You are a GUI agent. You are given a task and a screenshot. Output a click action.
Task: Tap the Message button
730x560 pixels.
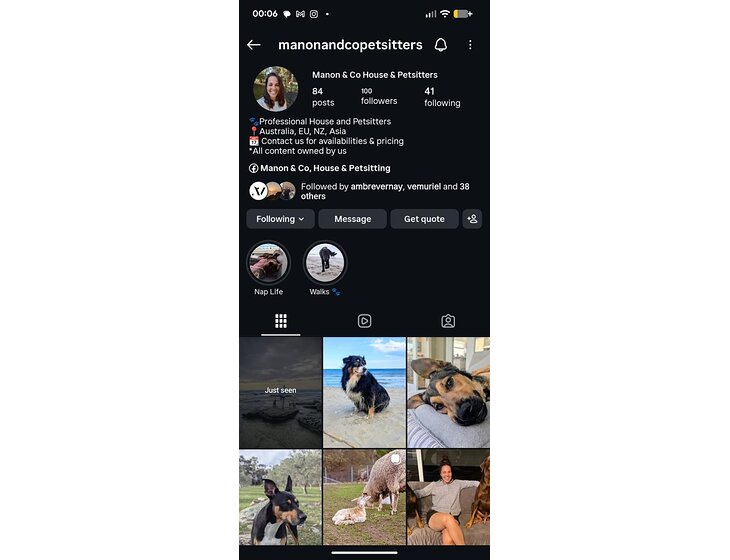352,219
